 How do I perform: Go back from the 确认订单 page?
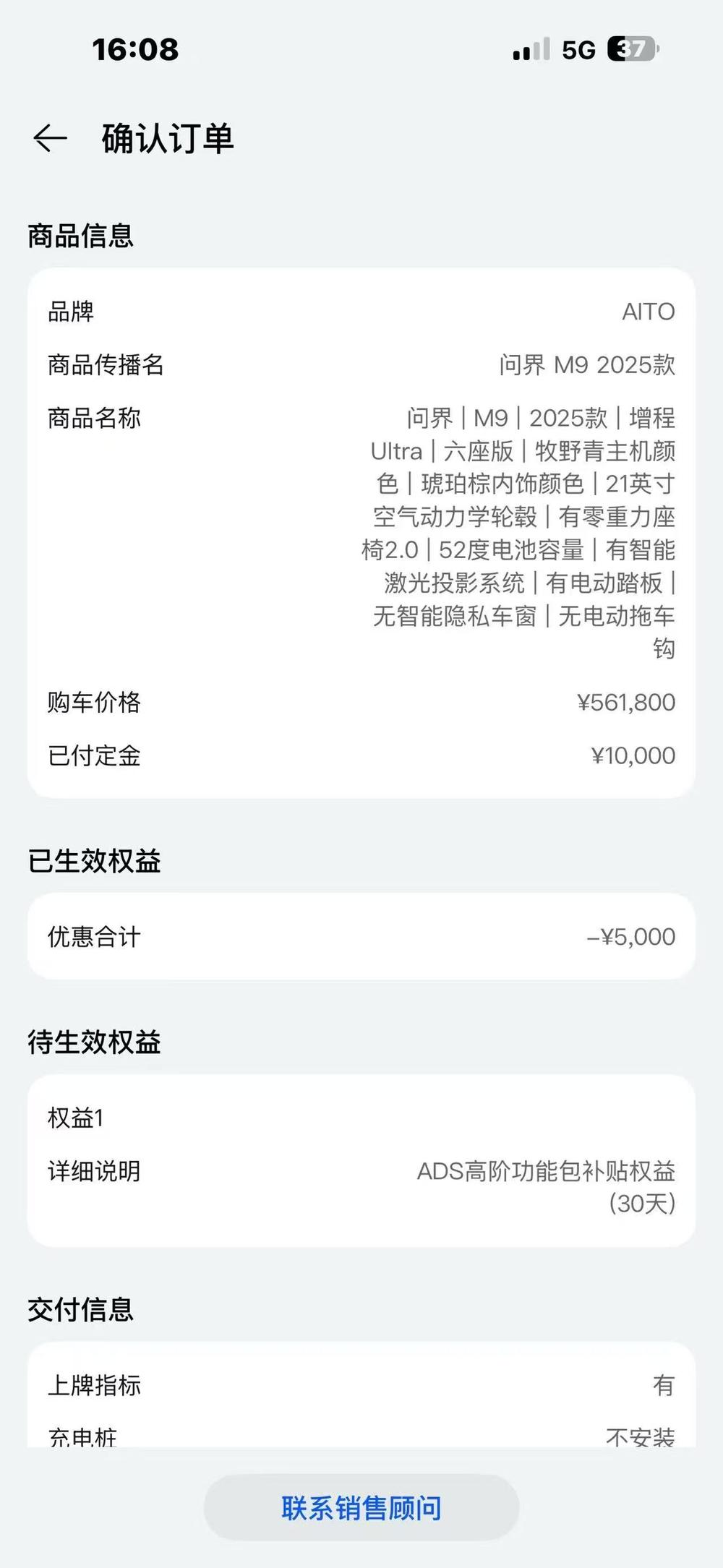point(50,138)
